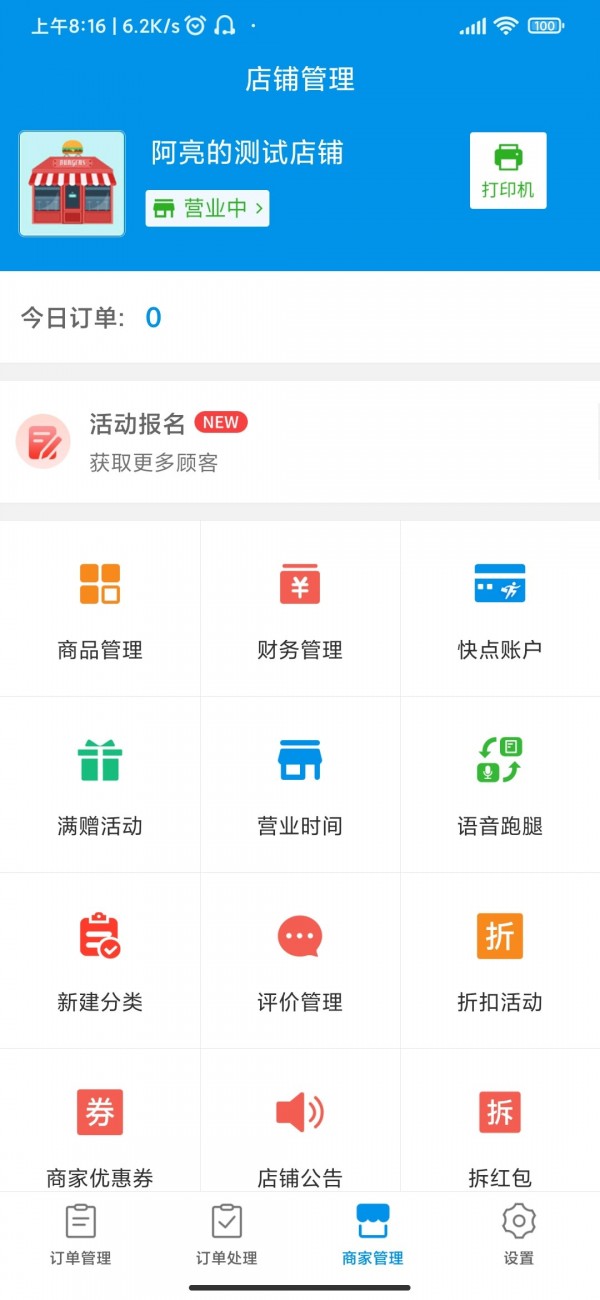The height and width of the screenshot is (1300, 600).
Task: Tap the 阿亮的测试店铺 store avatar
Action: coord(72,184)
